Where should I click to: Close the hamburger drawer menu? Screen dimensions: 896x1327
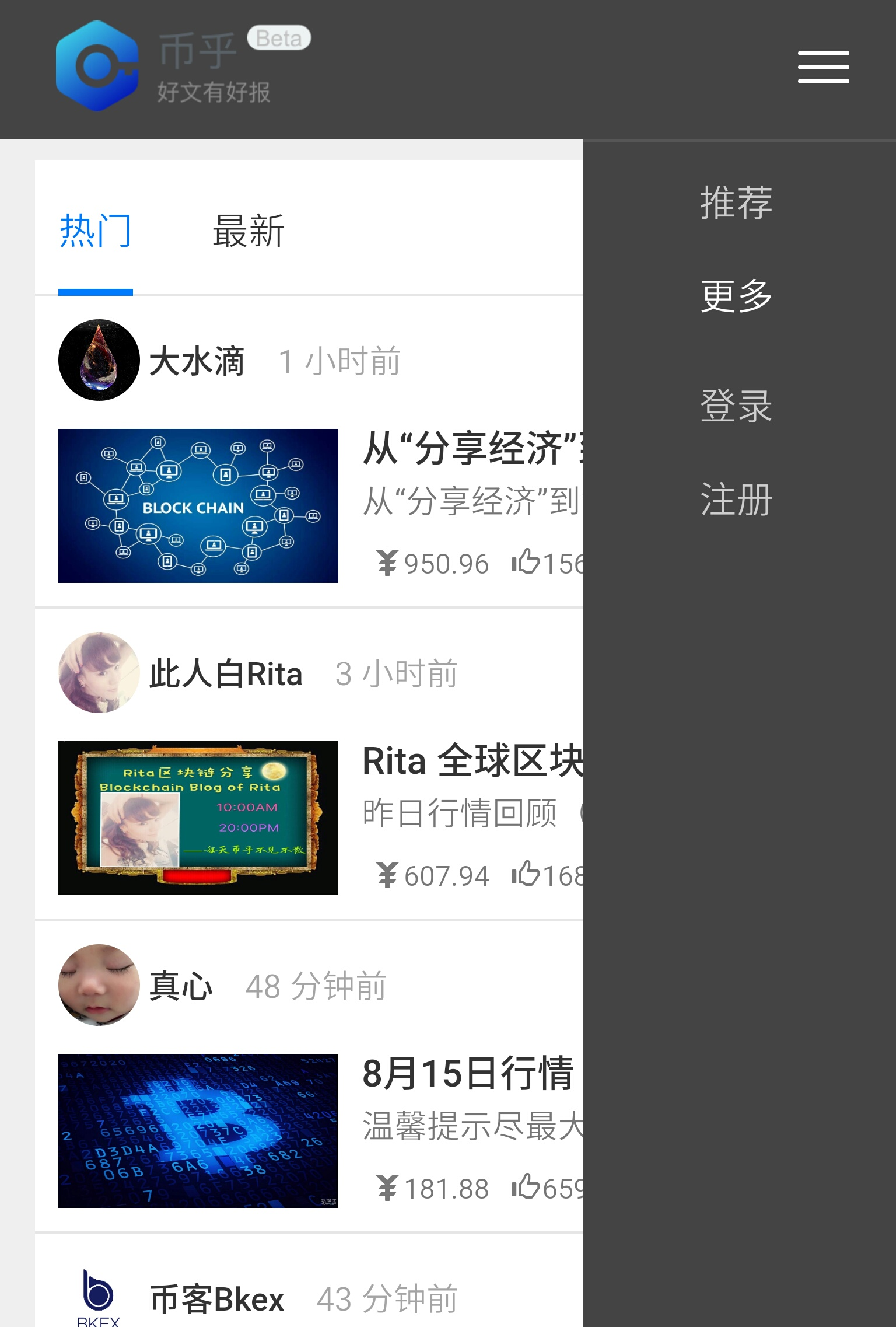823,67
